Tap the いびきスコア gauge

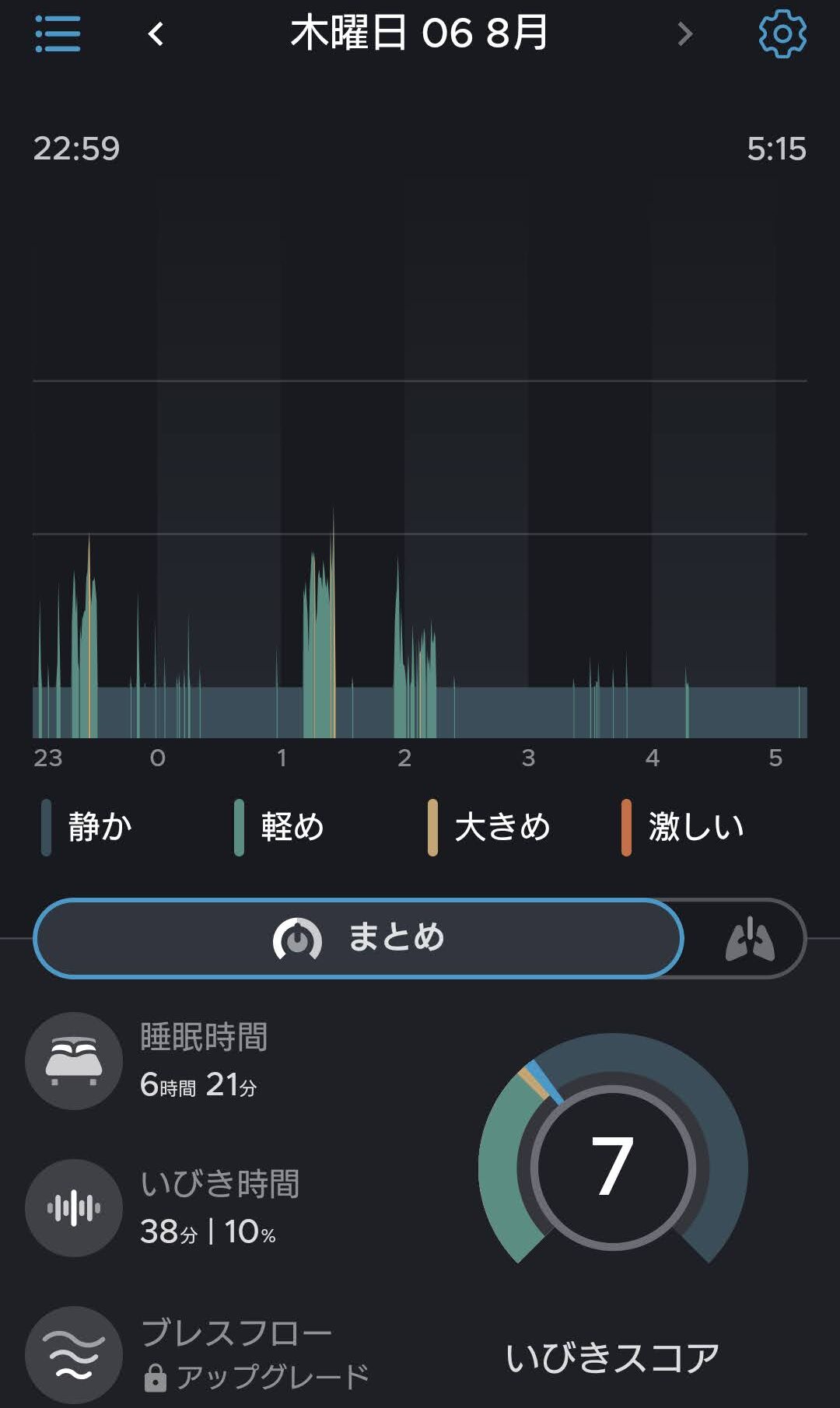pos(613,1165)
